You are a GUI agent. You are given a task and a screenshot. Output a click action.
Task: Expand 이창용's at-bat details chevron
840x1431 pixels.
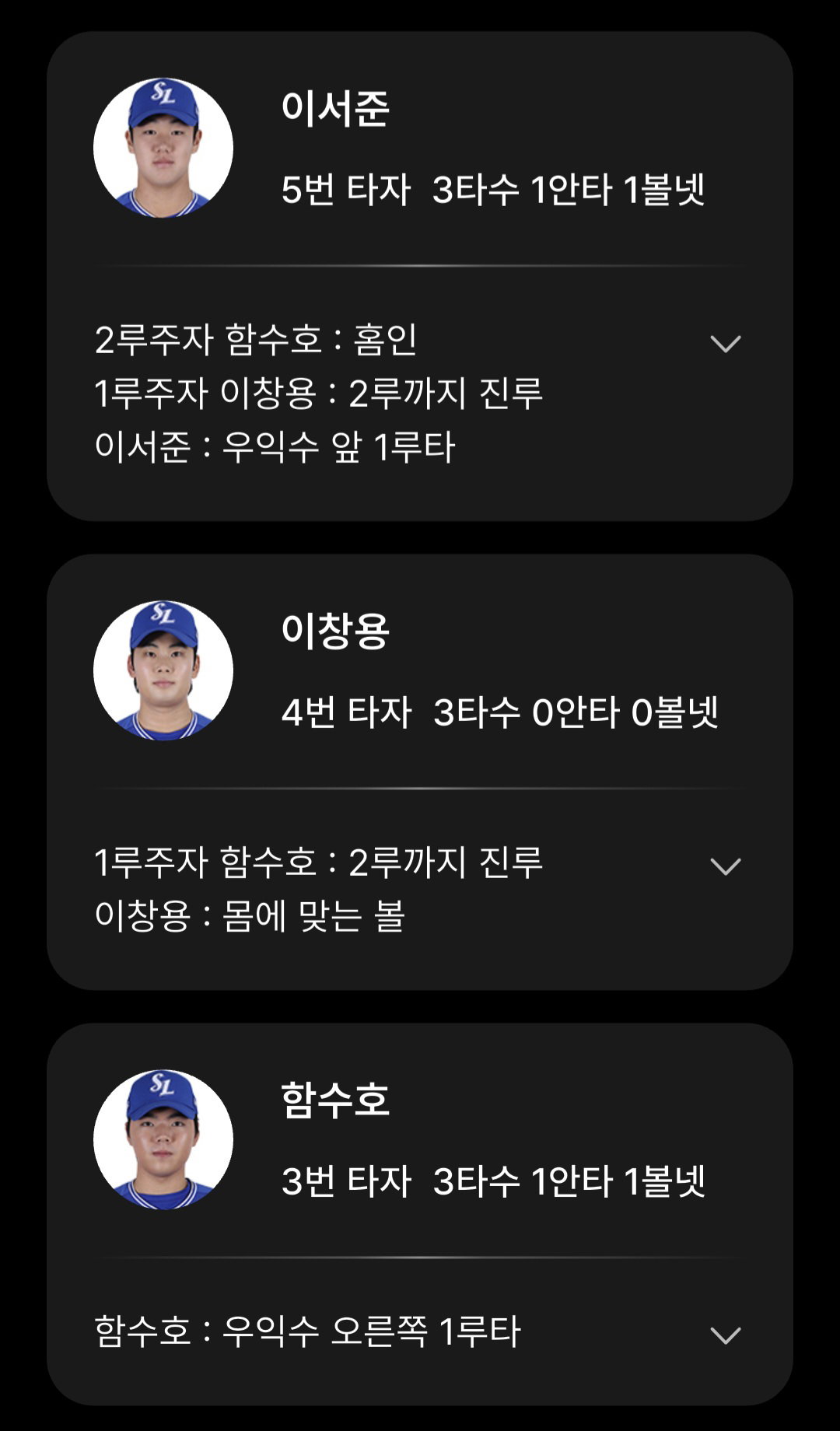(726, 866)
